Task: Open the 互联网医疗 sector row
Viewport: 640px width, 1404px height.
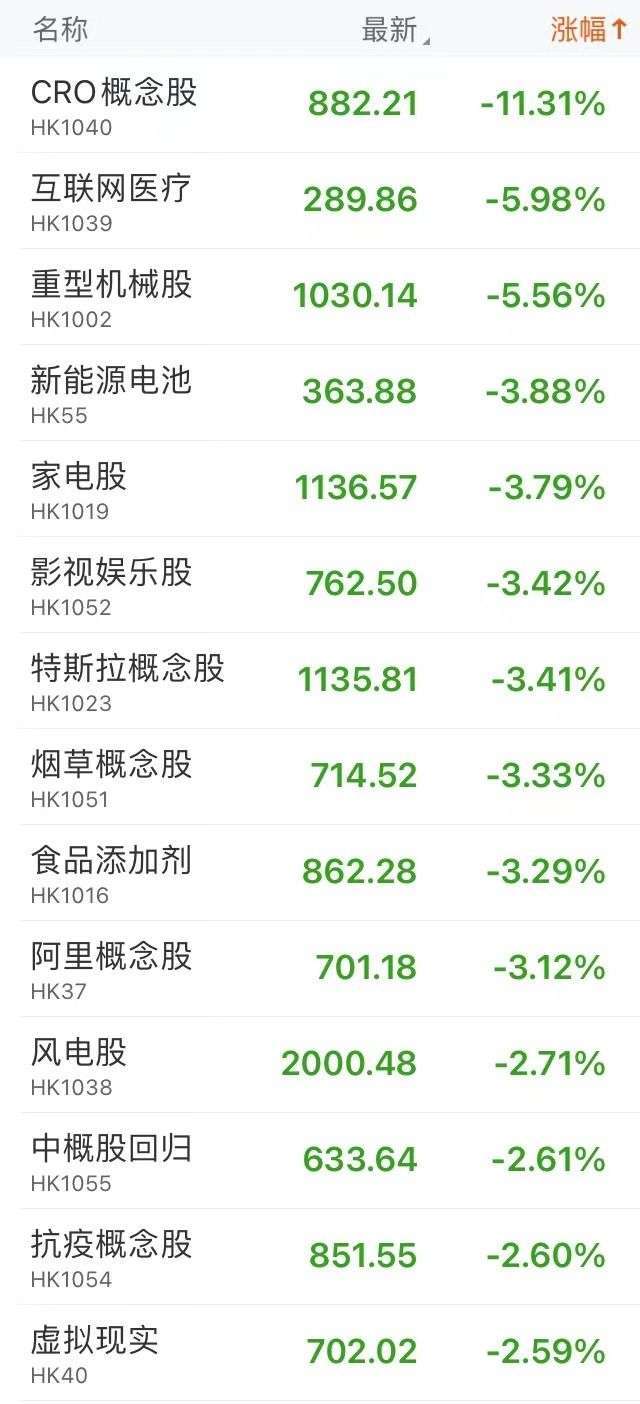Action: [320, 201]
